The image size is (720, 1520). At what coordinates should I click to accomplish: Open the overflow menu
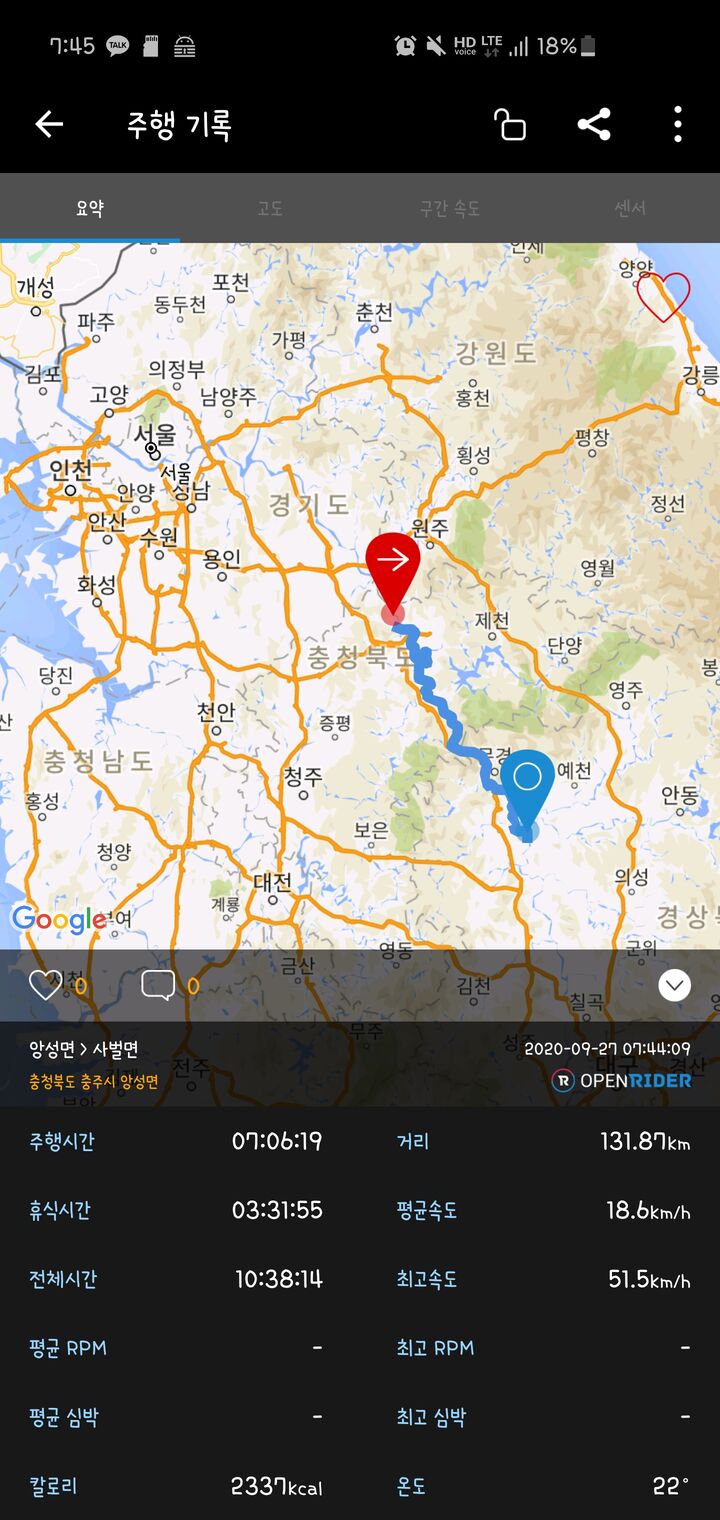677,125
